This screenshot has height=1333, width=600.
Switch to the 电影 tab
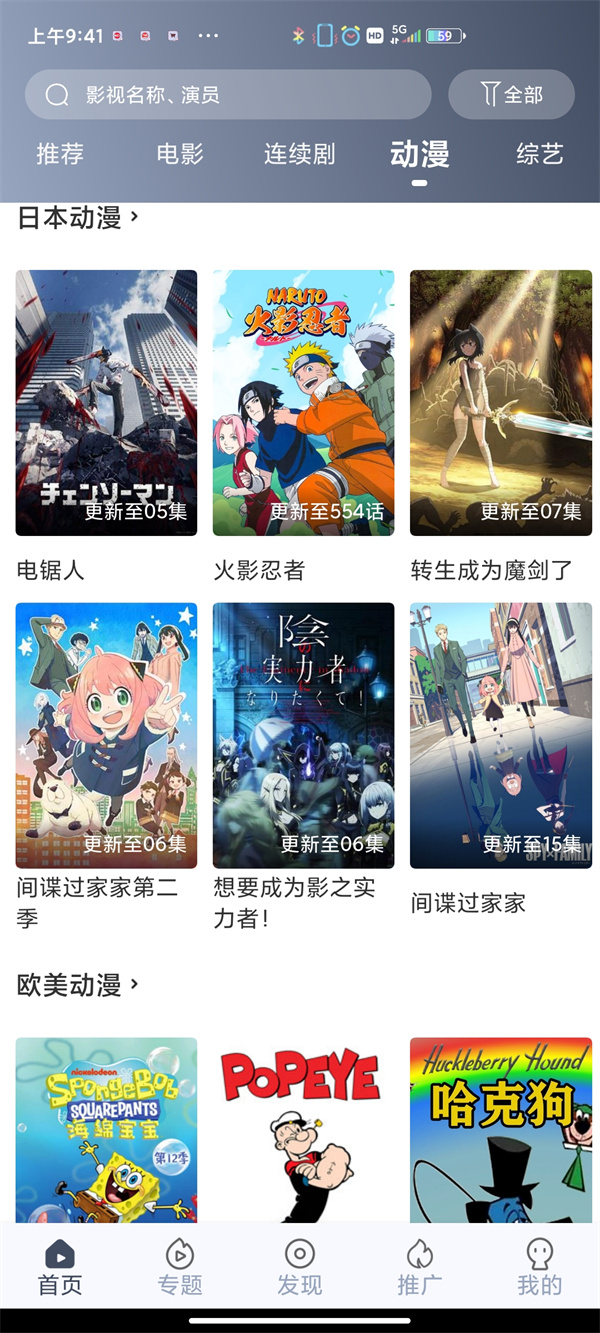tap(180, 154)
